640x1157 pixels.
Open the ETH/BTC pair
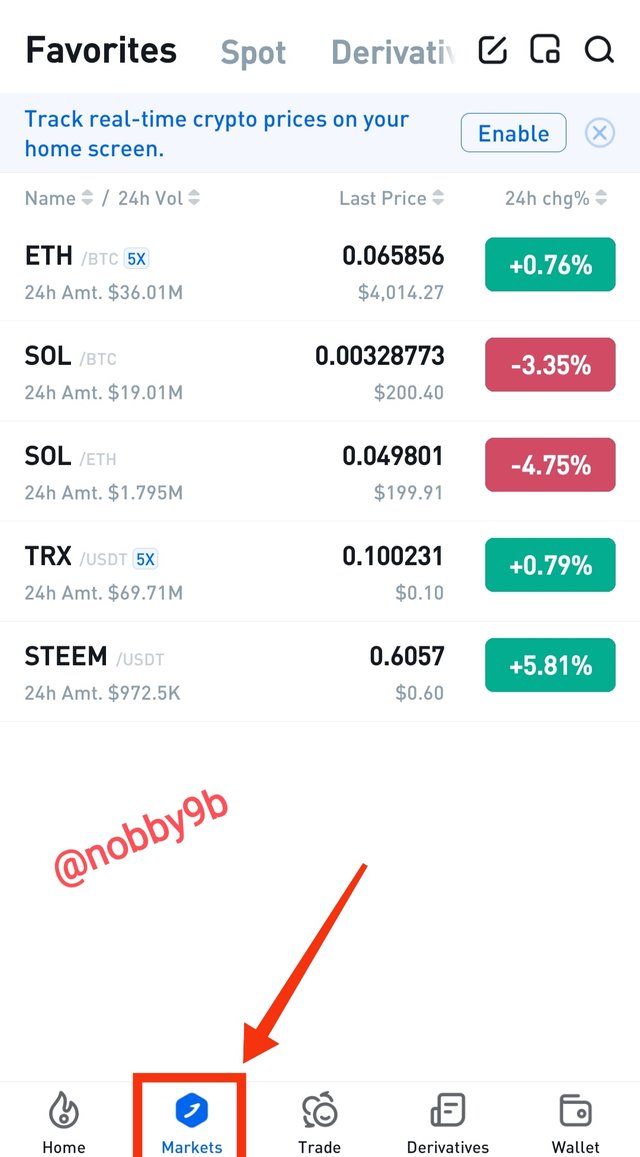click(320, 271)
